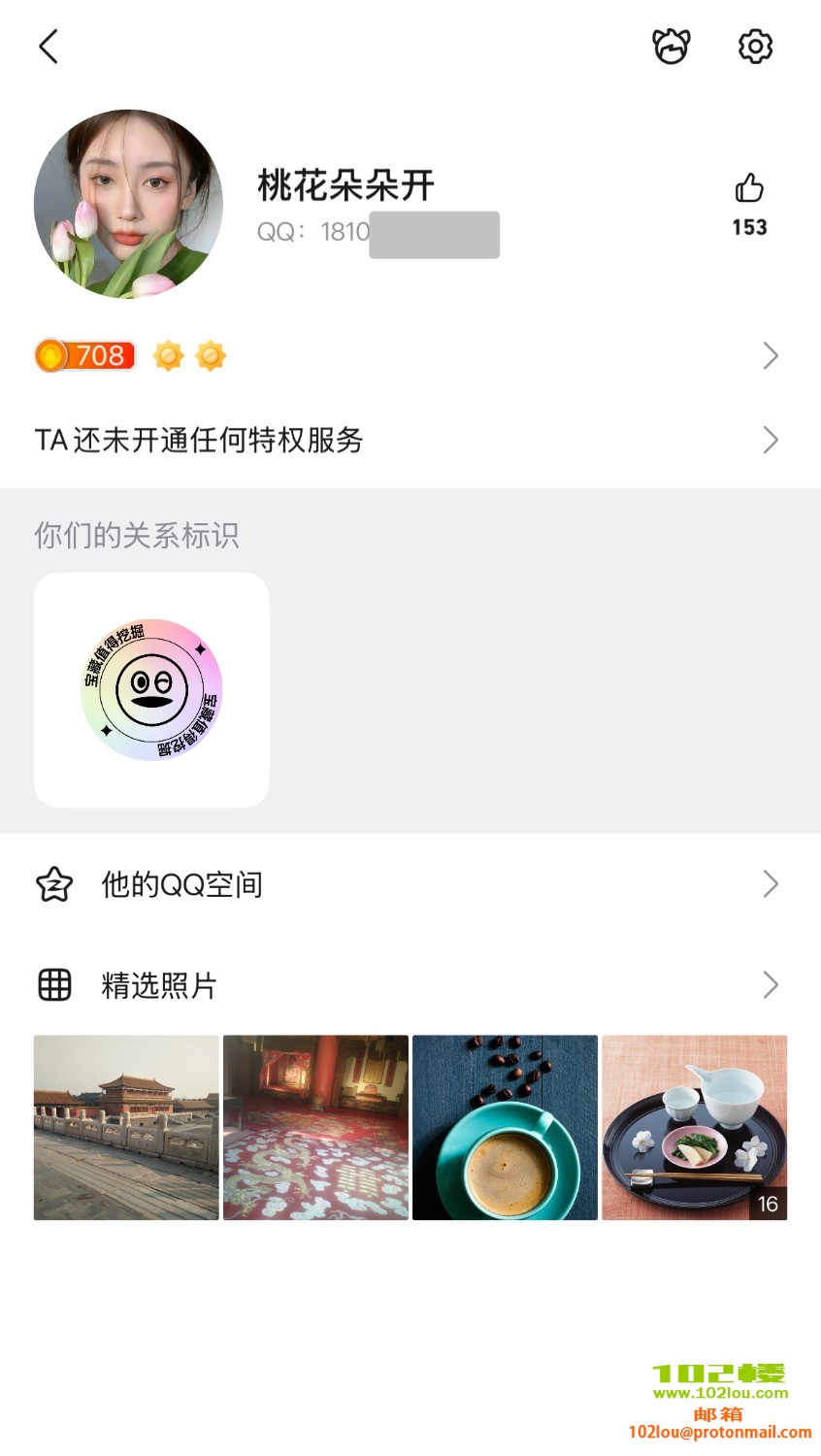This screenshot has width=821, height=1456.
Task: Open 他的QQ空间
Action: (408, 884)
